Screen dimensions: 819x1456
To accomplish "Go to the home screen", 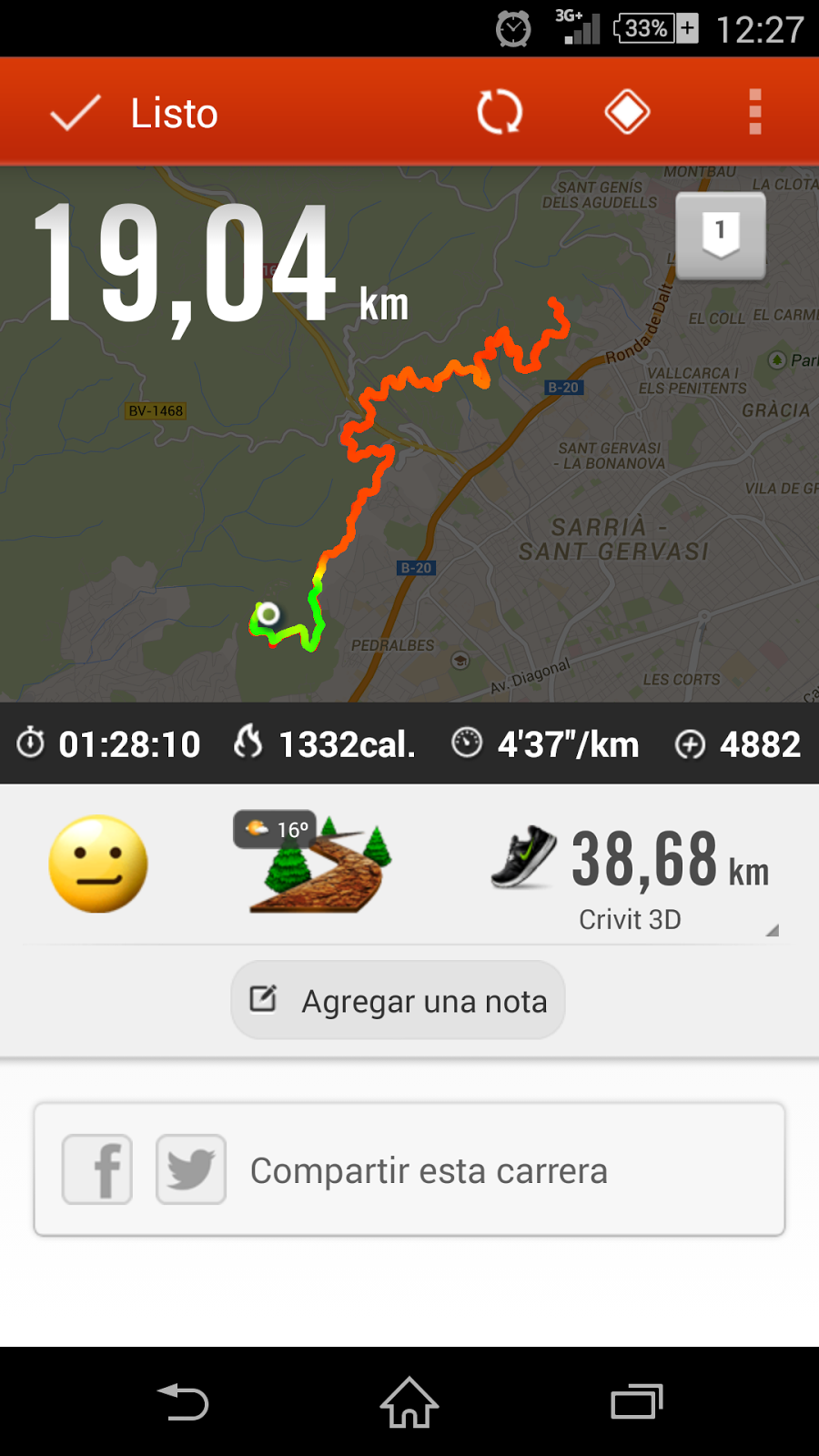I will coord(409,1402).
